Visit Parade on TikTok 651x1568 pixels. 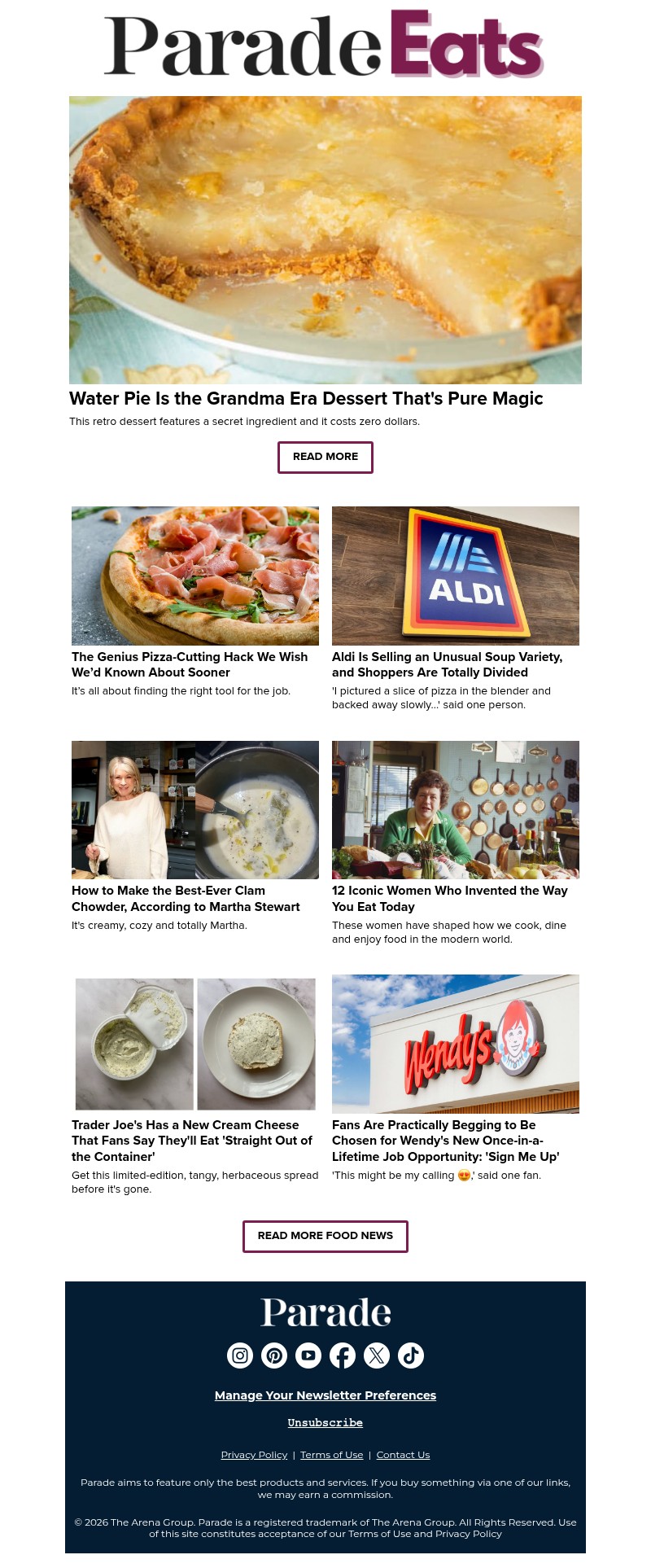click(411, 1356)
